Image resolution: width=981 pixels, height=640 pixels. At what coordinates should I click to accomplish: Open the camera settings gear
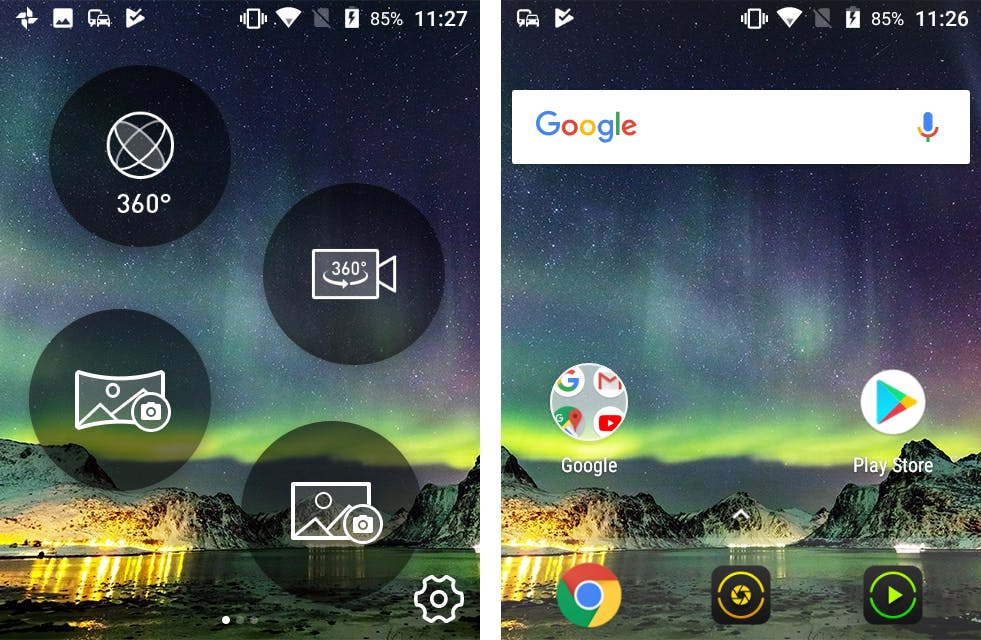coord(438,598)
